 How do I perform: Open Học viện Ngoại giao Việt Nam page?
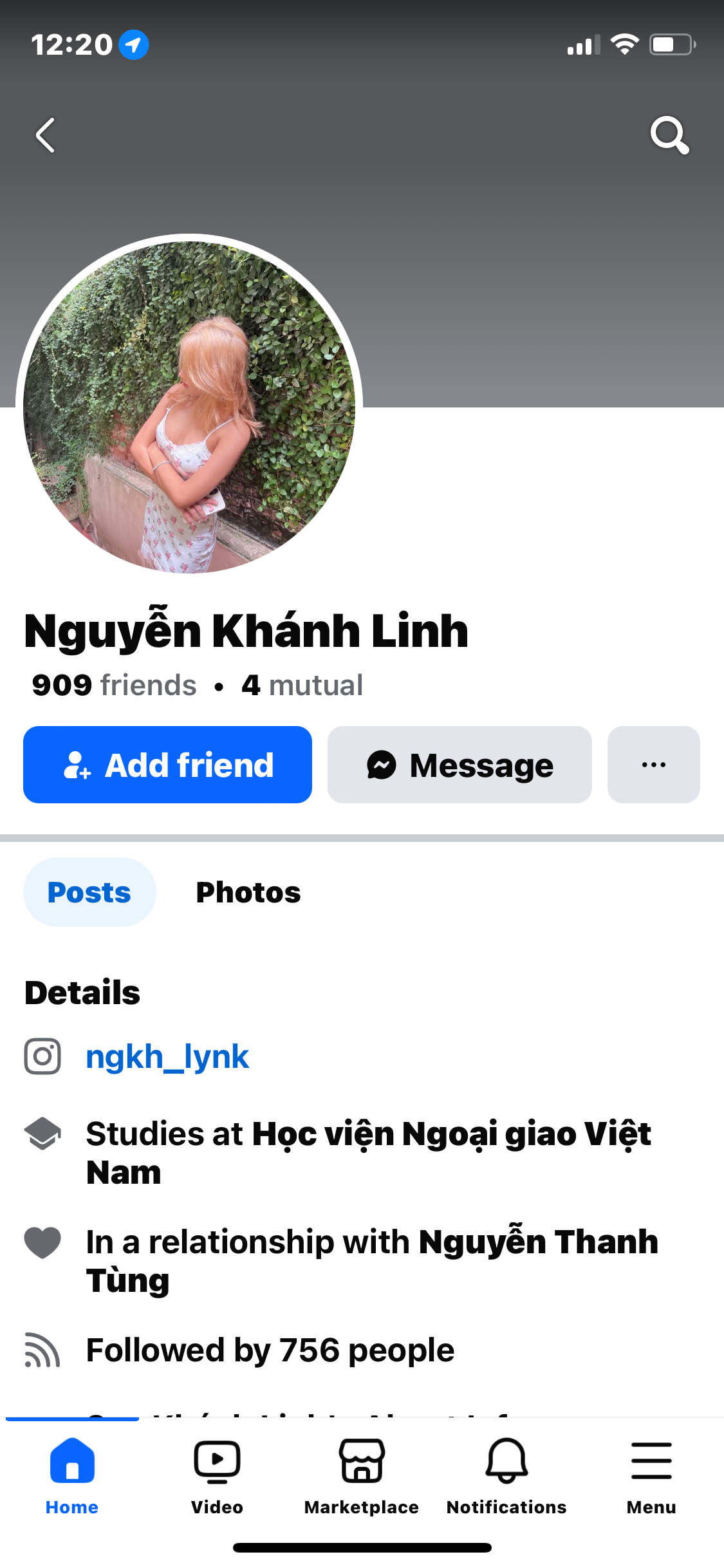coord(450,1134)
